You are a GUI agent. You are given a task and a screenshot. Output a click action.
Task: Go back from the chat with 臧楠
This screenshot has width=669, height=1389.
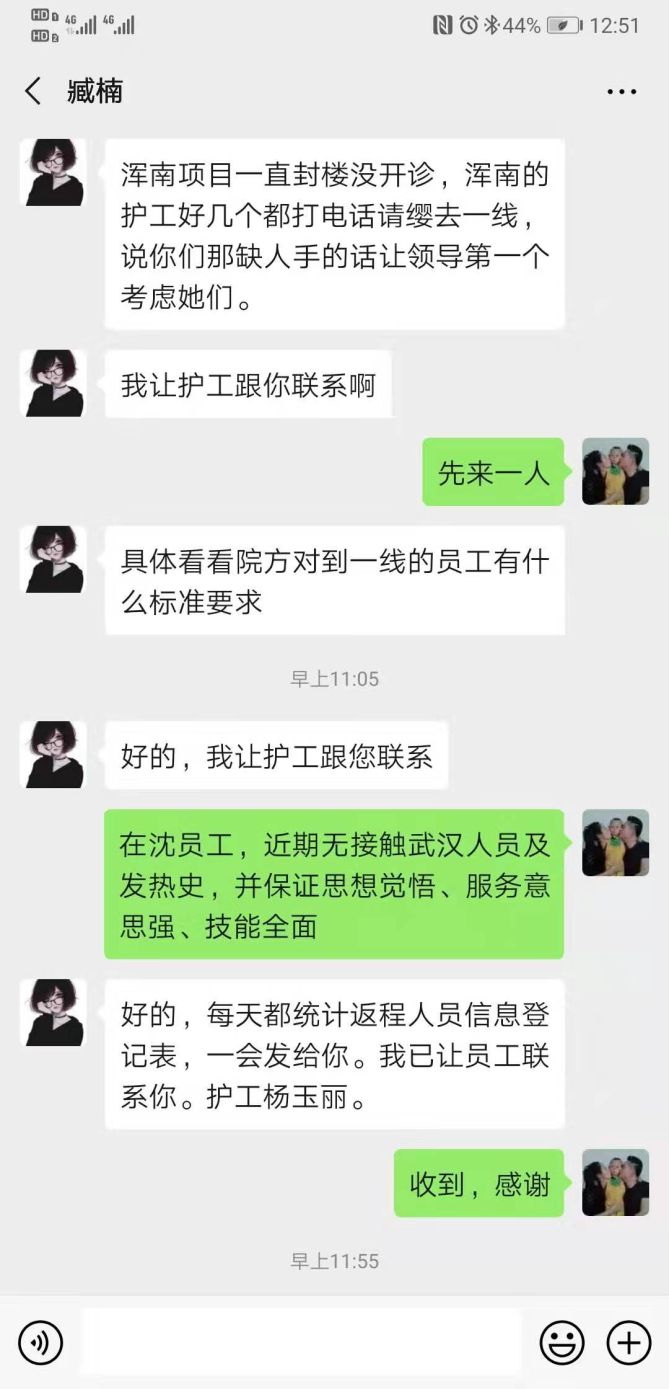coord(33,91)
